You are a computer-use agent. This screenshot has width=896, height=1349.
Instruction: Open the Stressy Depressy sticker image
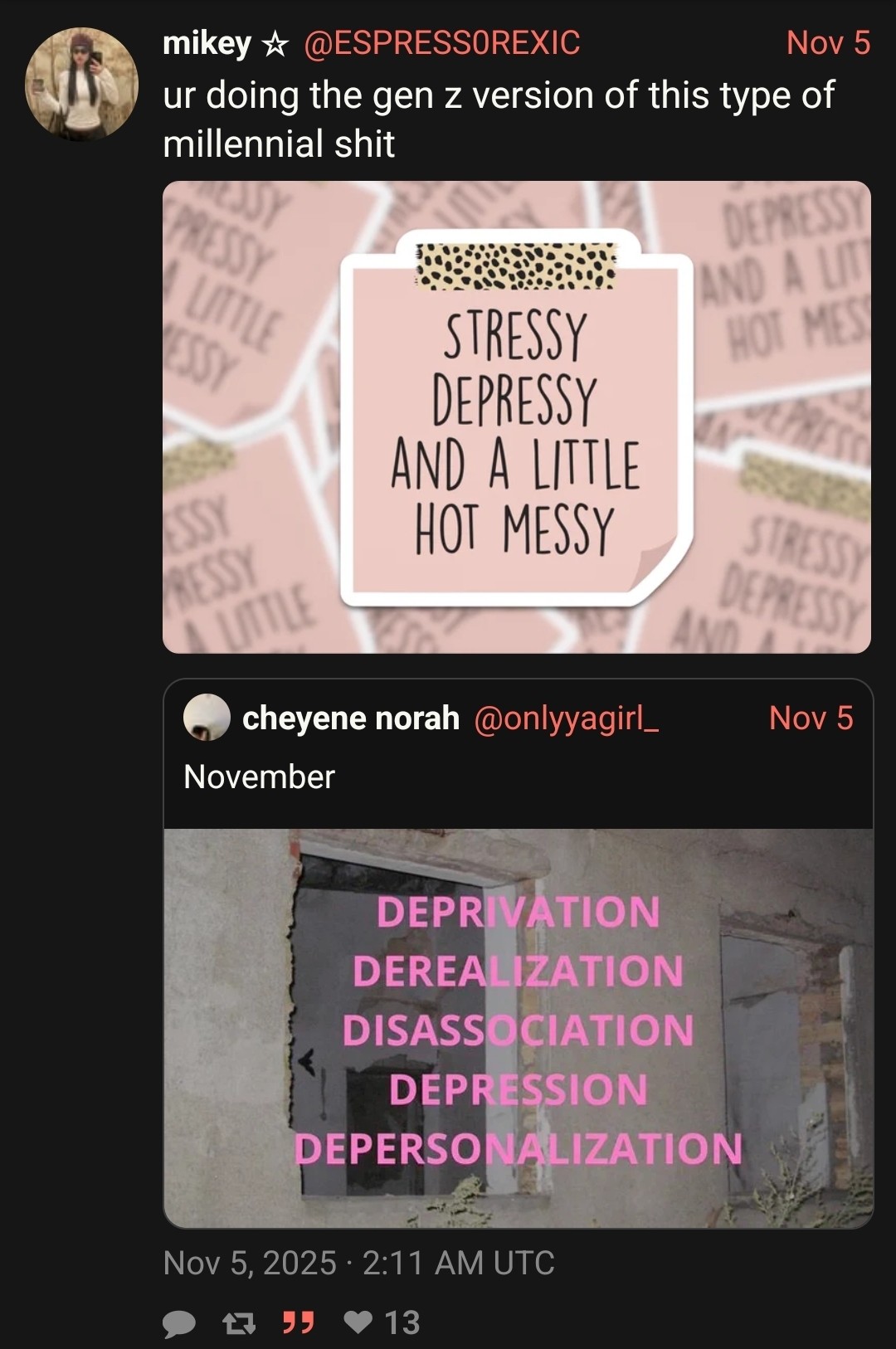pyautogui.click(x=516, y=417)
